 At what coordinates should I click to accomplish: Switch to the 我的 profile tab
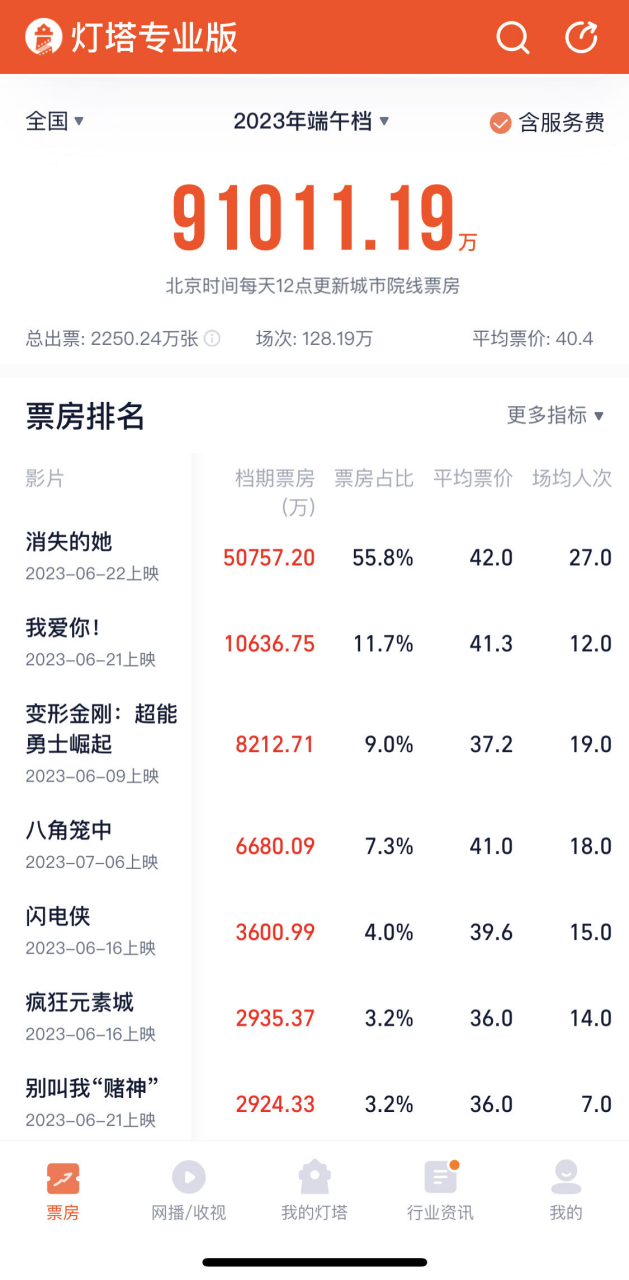(x=566, y=1191)
